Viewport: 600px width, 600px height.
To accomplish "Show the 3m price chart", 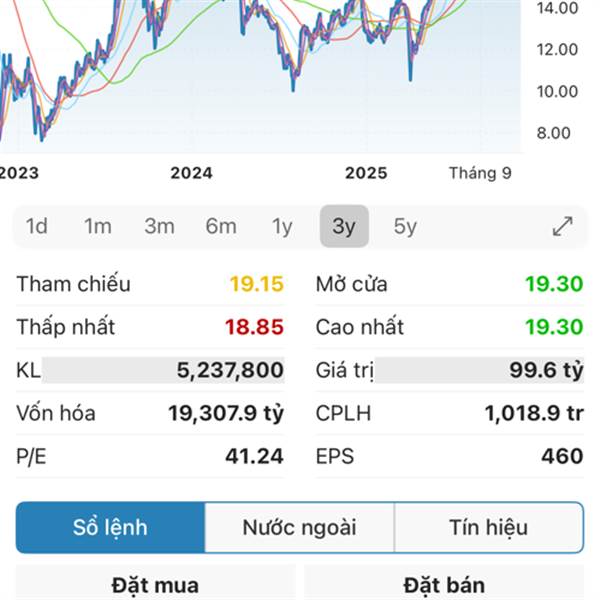I will point(160,227).
